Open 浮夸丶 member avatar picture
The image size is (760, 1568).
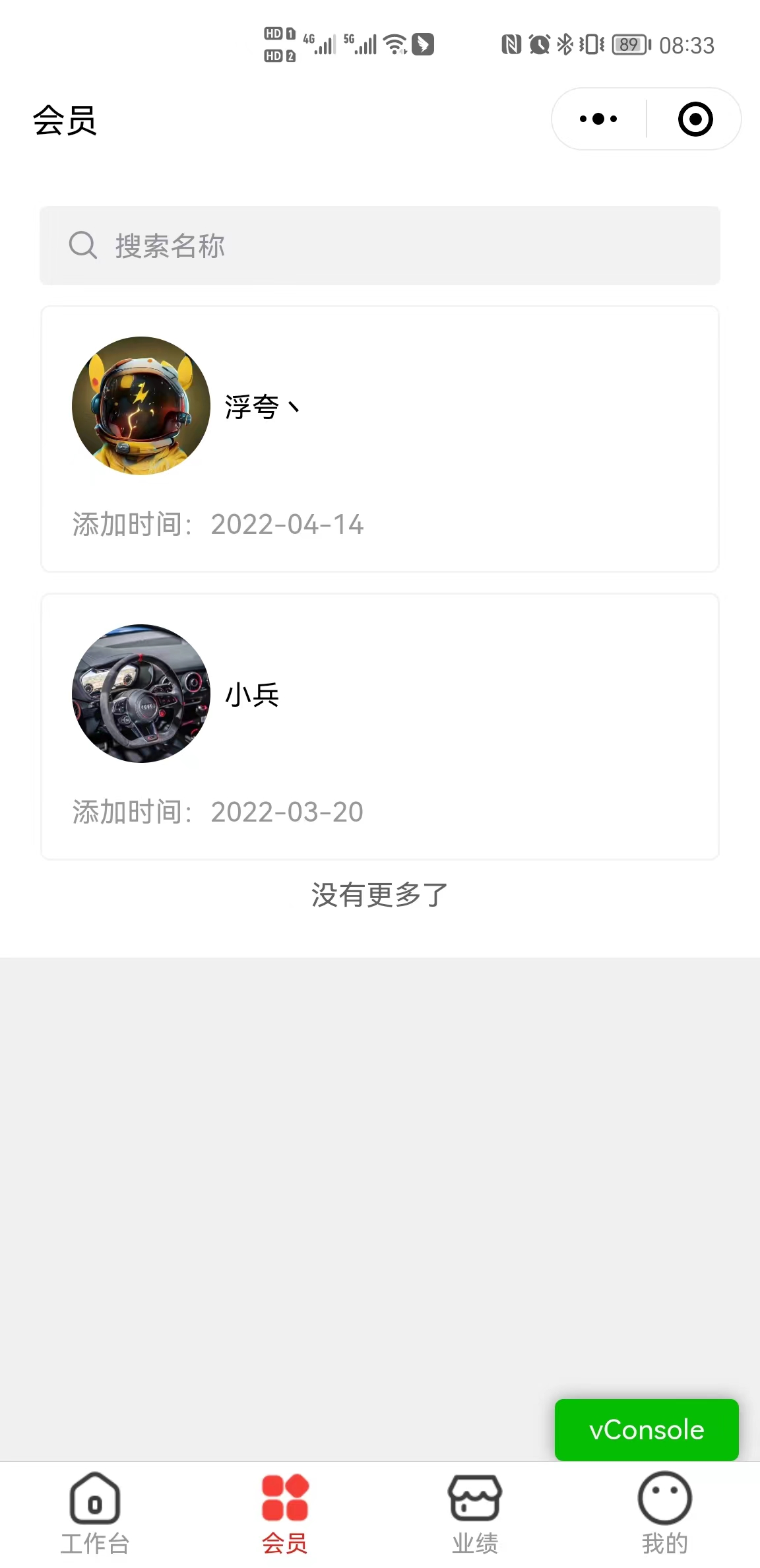(x=141, y=407)
